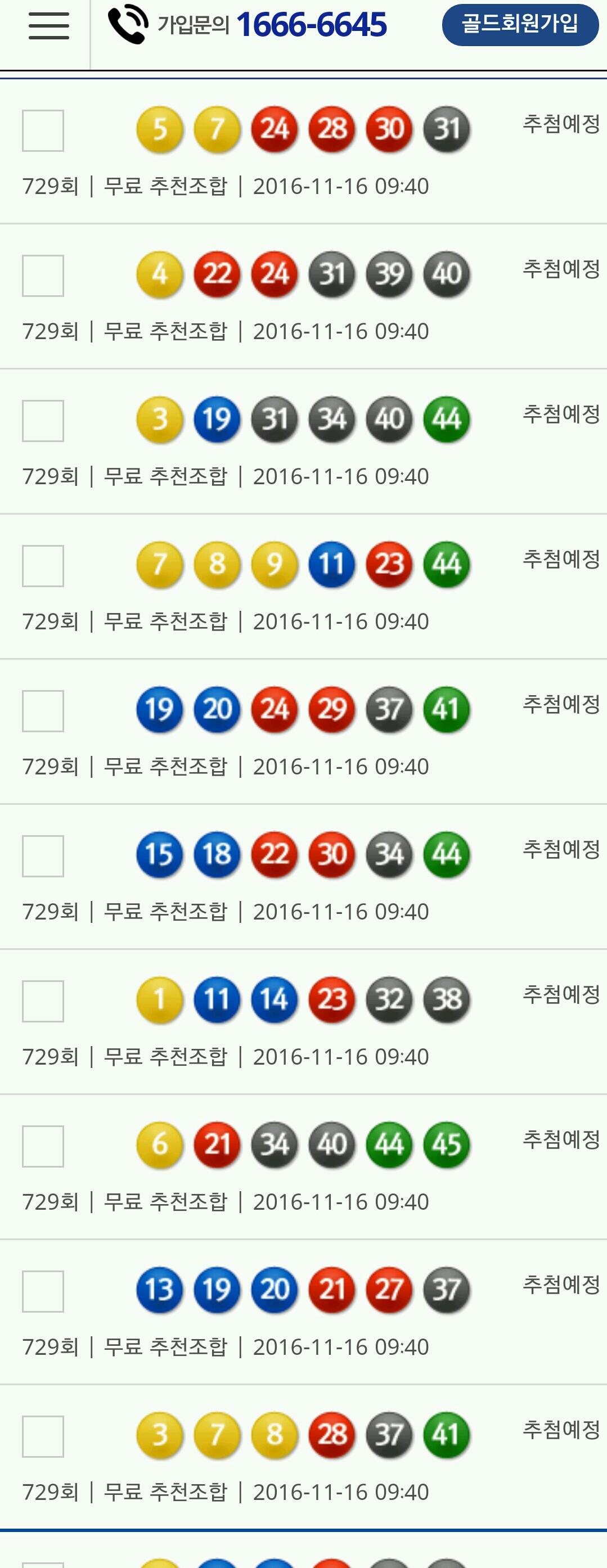Check the box for combination 5 7 24 28 30 31

click(x=43, y=130)
